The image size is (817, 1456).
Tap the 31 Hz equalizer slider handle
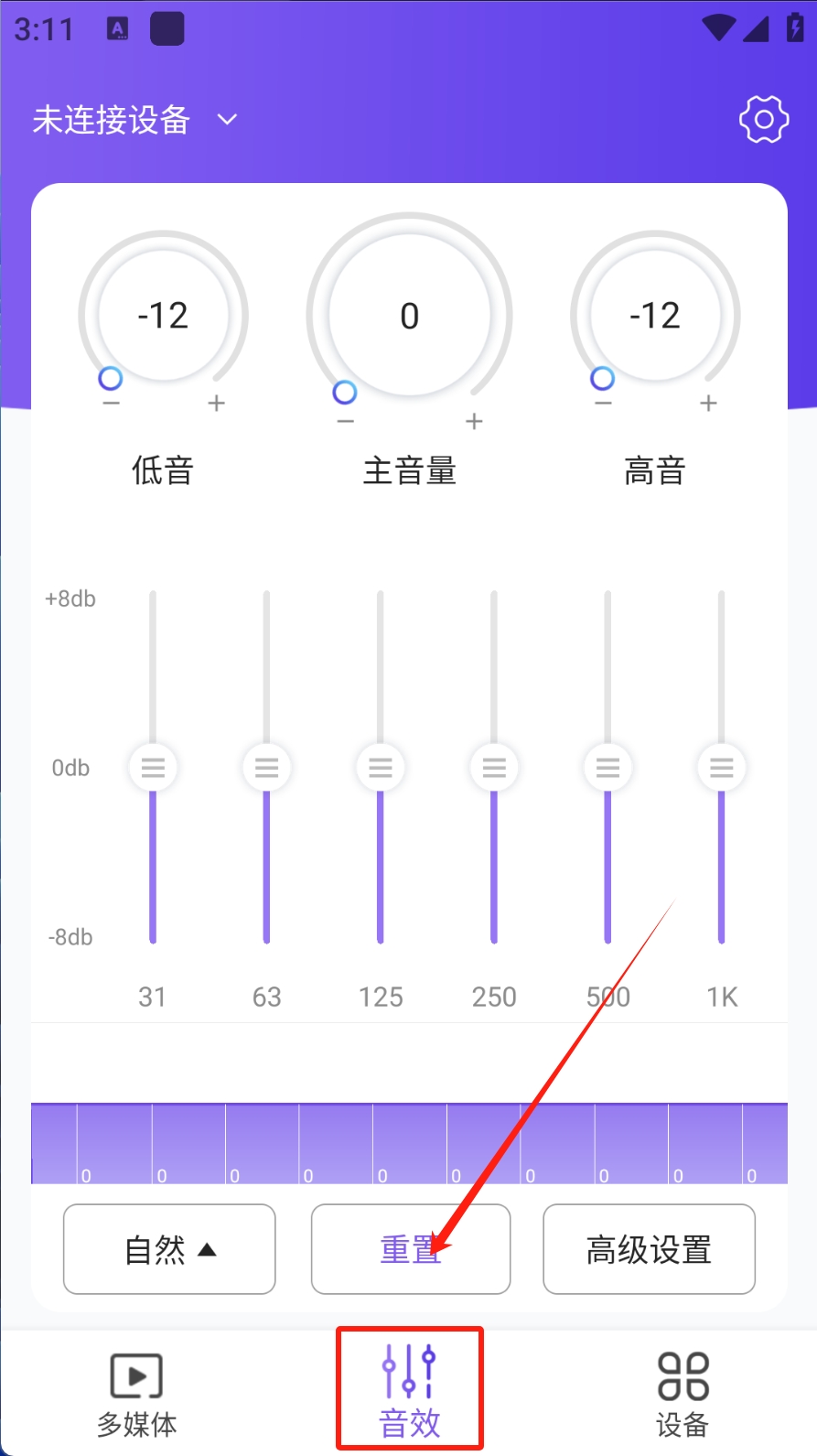[x=153, y=767]
